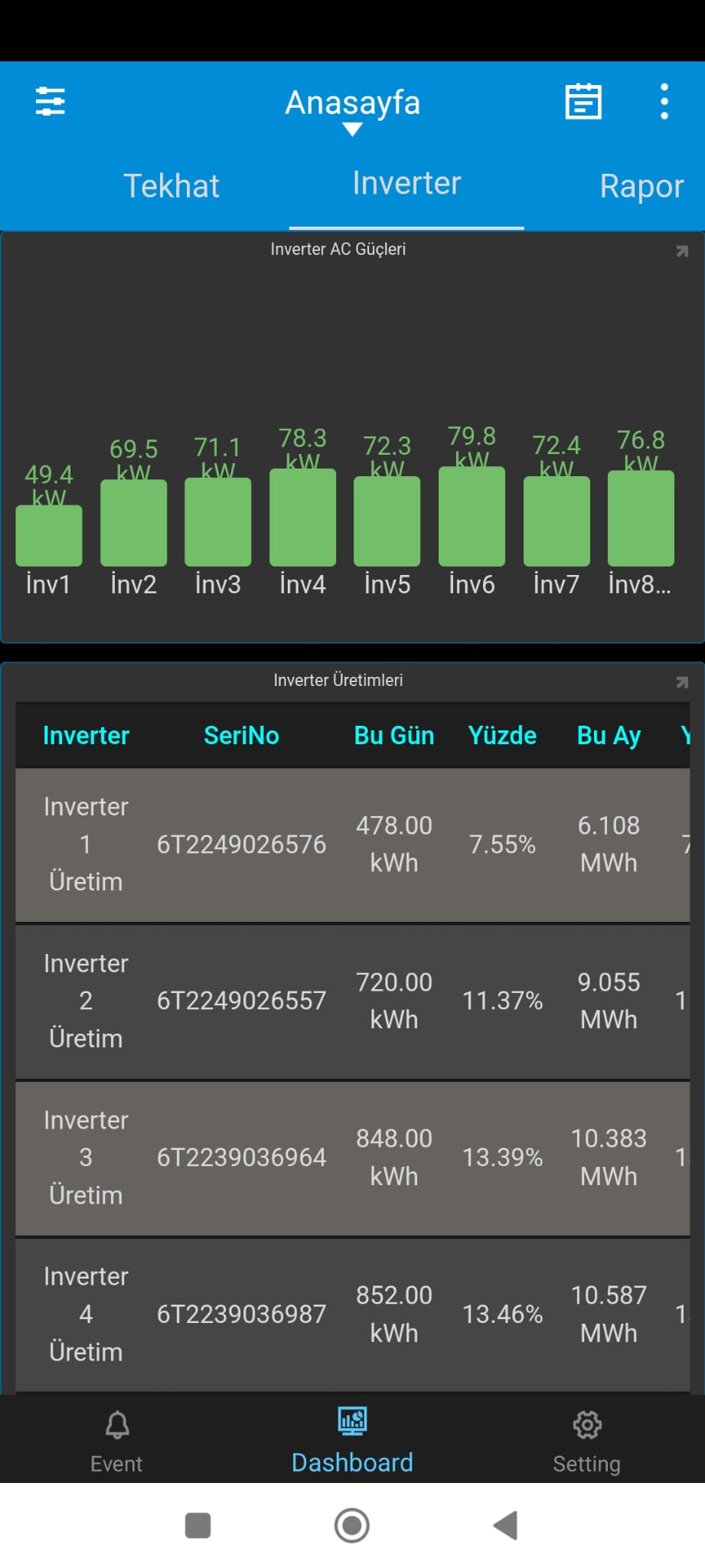
Task: Go back with the system back button
Action: (x=506, y=1525)
